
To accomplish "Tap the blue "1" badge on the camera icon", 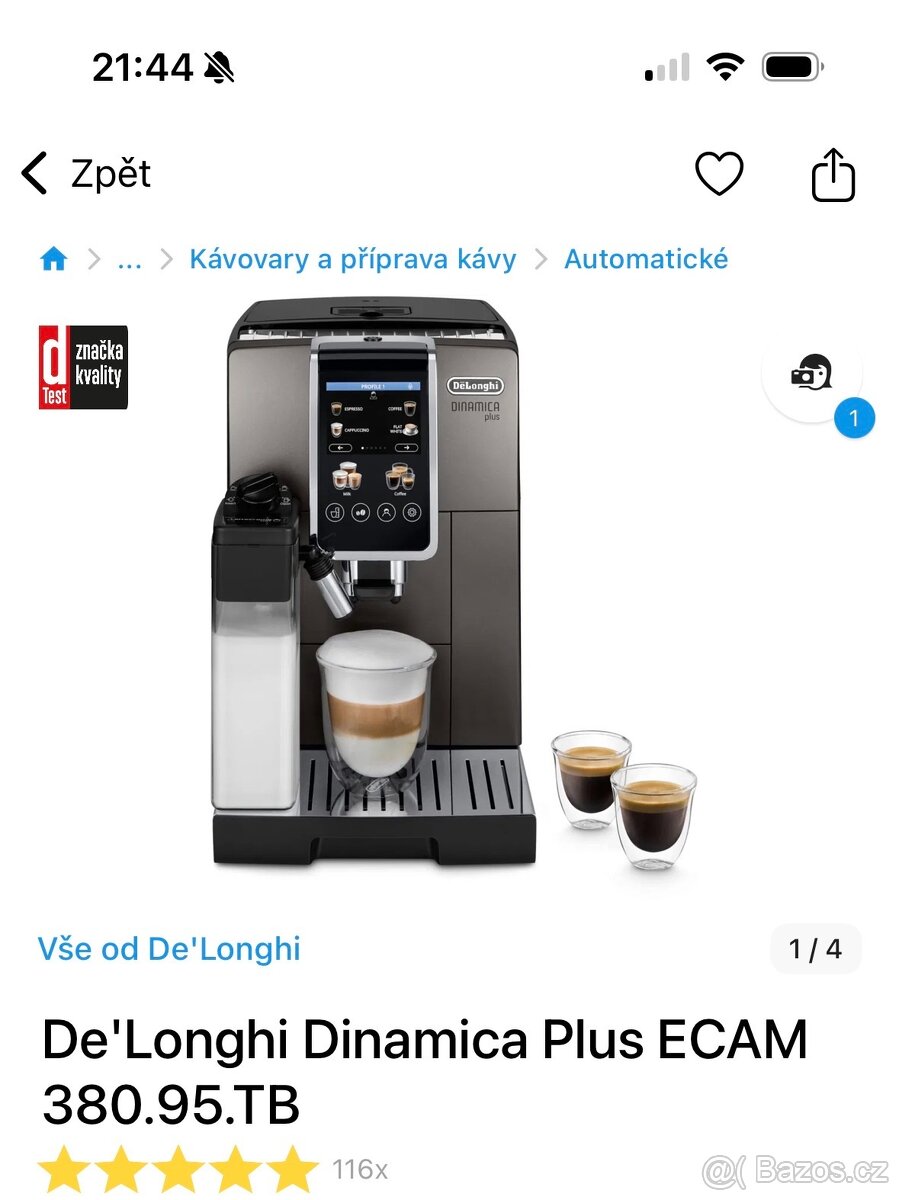I will pos(855,416).
